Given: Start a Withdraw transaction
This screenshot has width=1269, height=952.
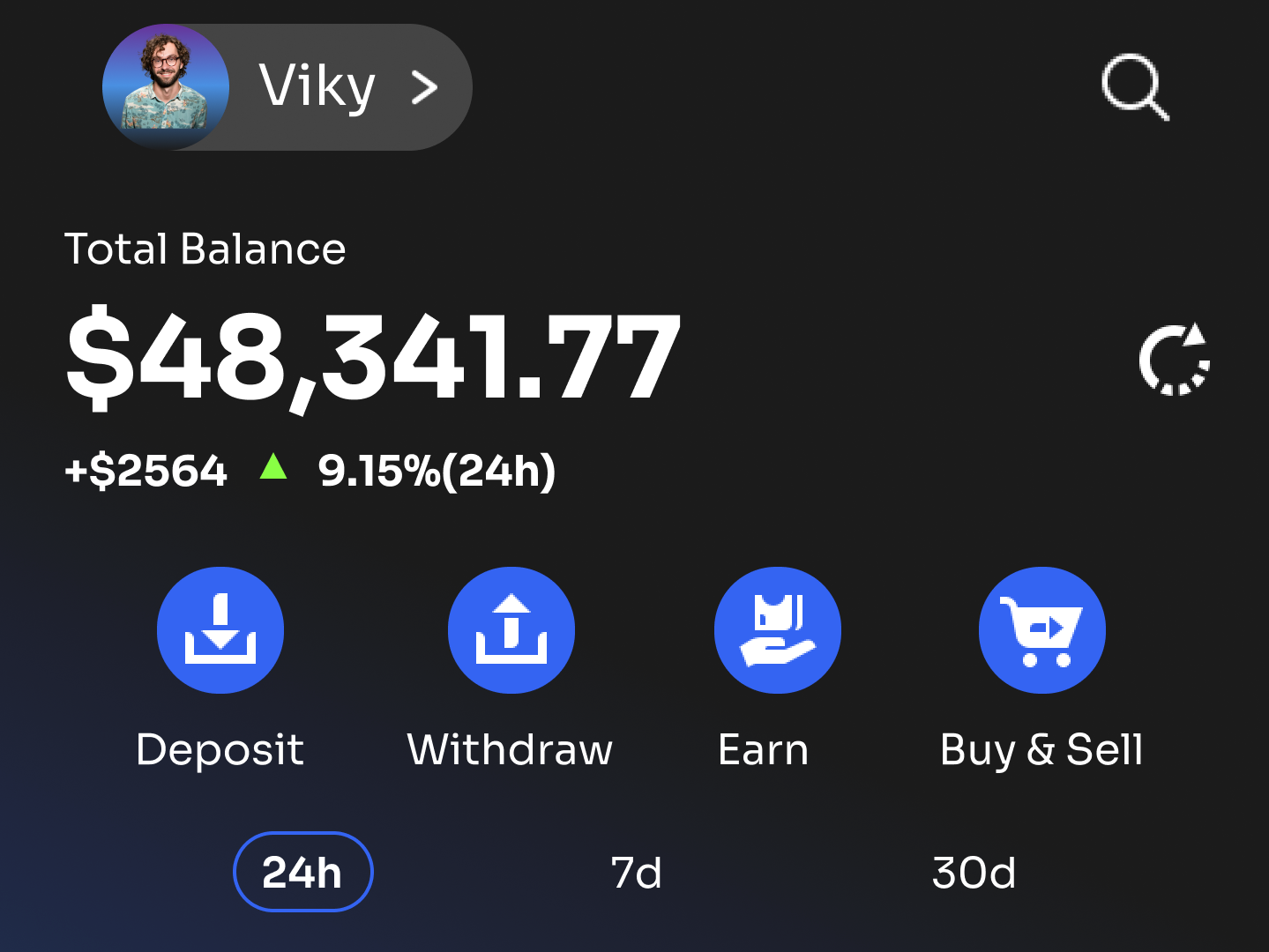Looking at the screenshot, I should pos(511,630).
